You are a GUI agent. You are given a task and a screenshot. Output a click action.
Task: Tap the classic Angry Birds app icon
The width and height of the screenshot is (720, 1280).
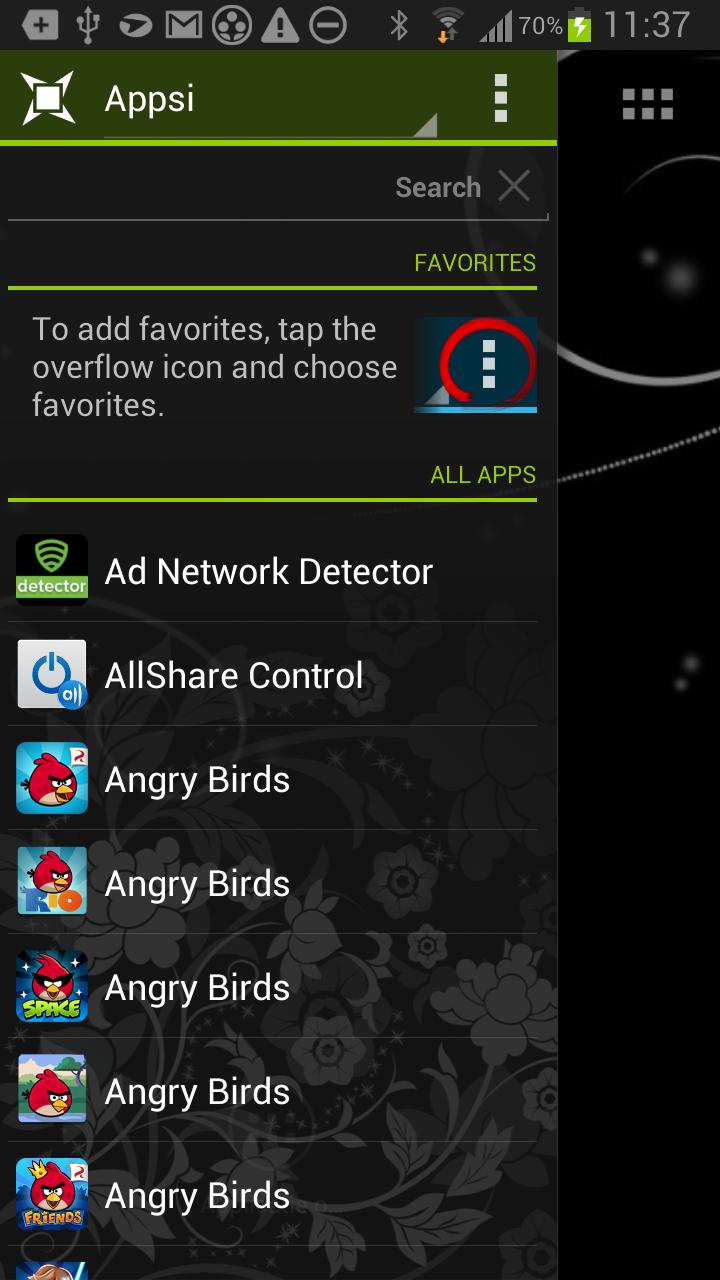click(x=51, y=778)
